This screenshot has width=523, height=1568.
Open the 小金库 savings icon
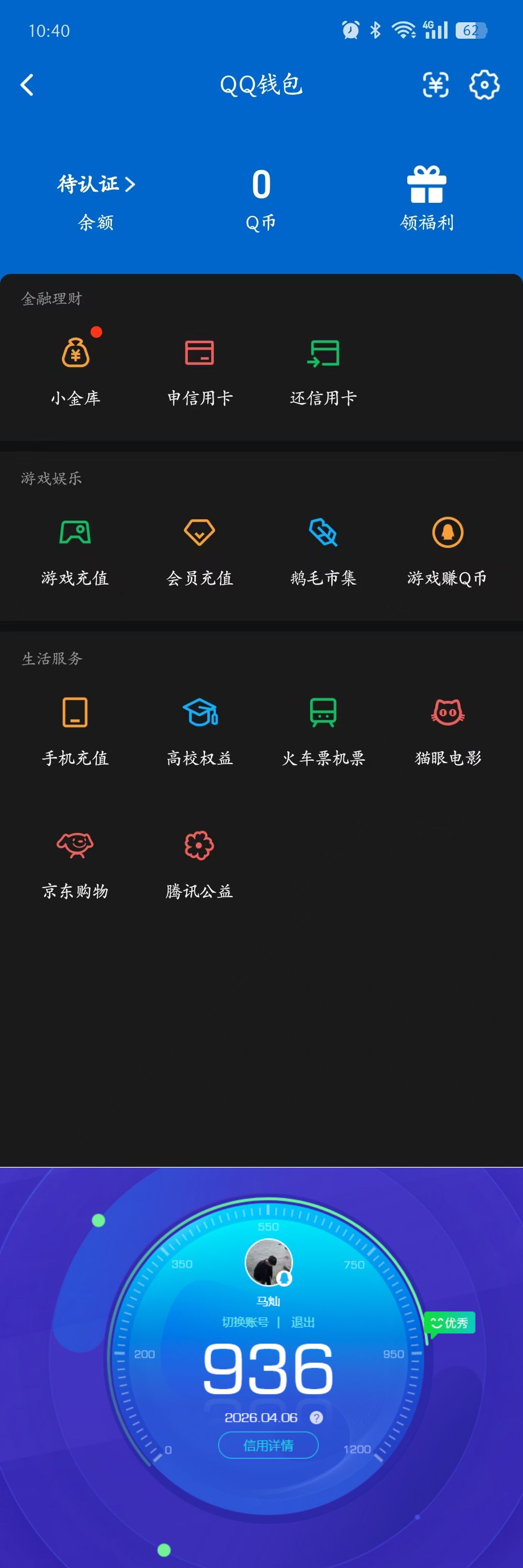76,354
